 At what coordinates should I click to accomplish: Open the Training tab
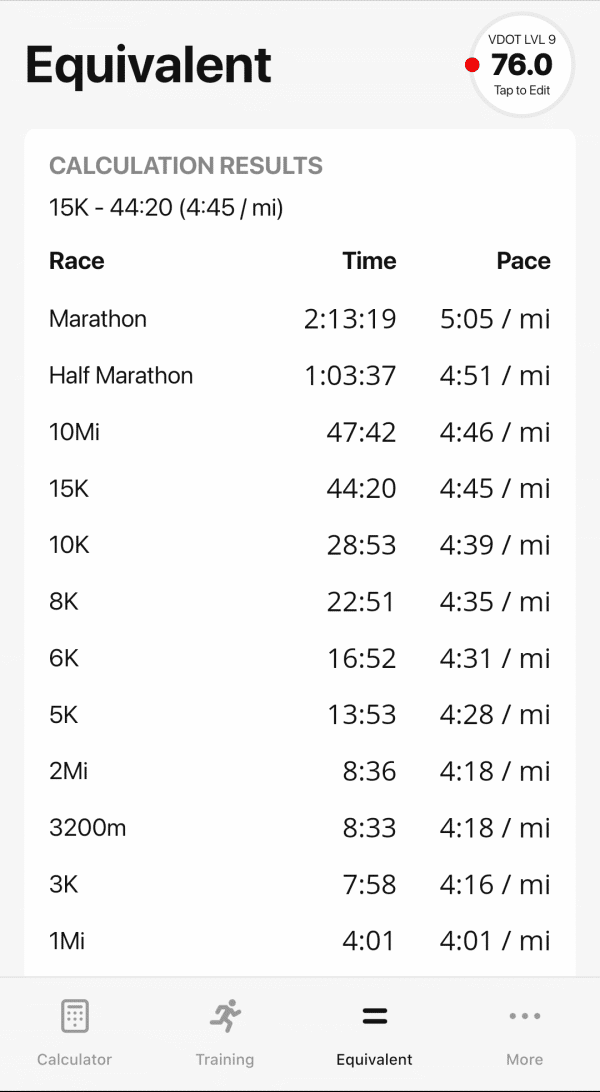pos(224,1033)
